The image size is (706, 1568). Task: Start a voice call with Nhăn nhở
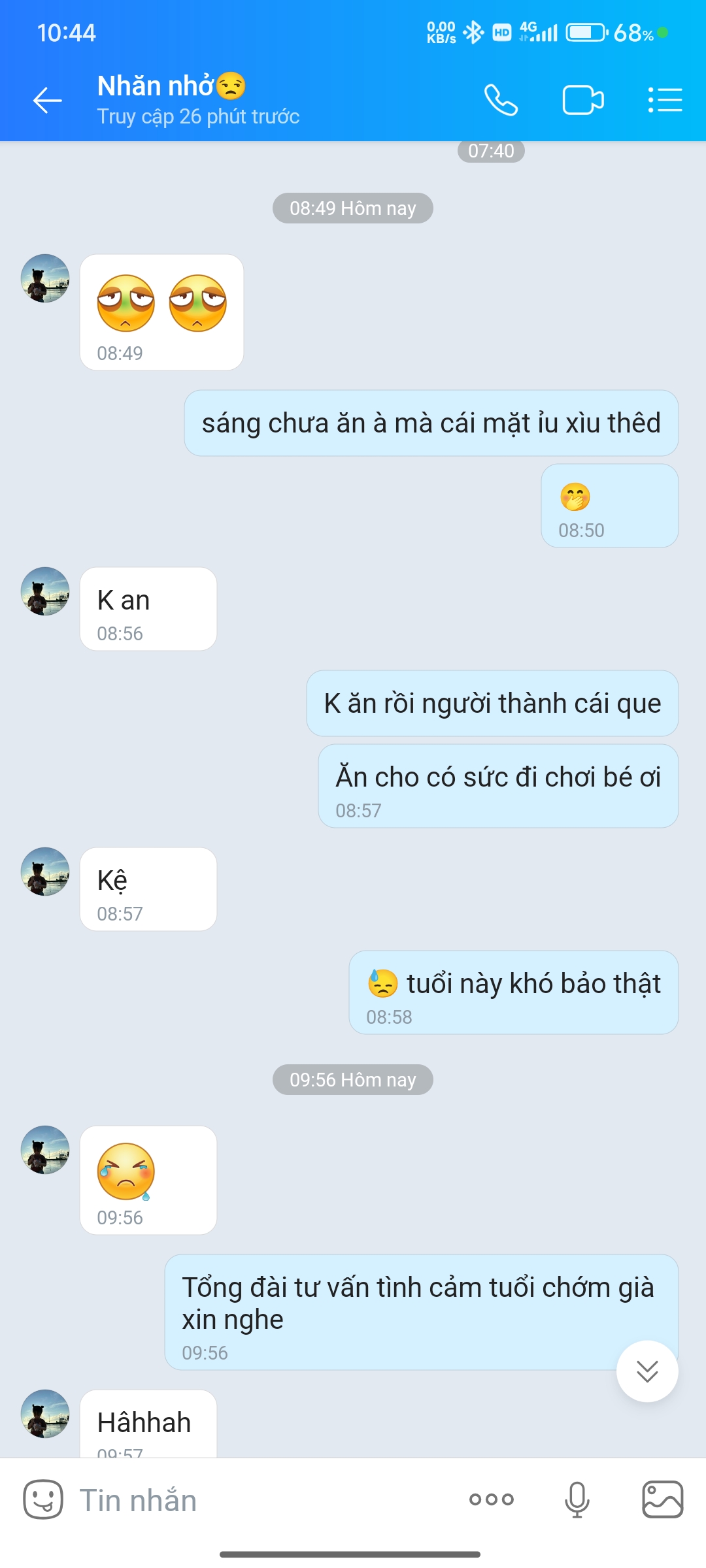click(501, 100)
